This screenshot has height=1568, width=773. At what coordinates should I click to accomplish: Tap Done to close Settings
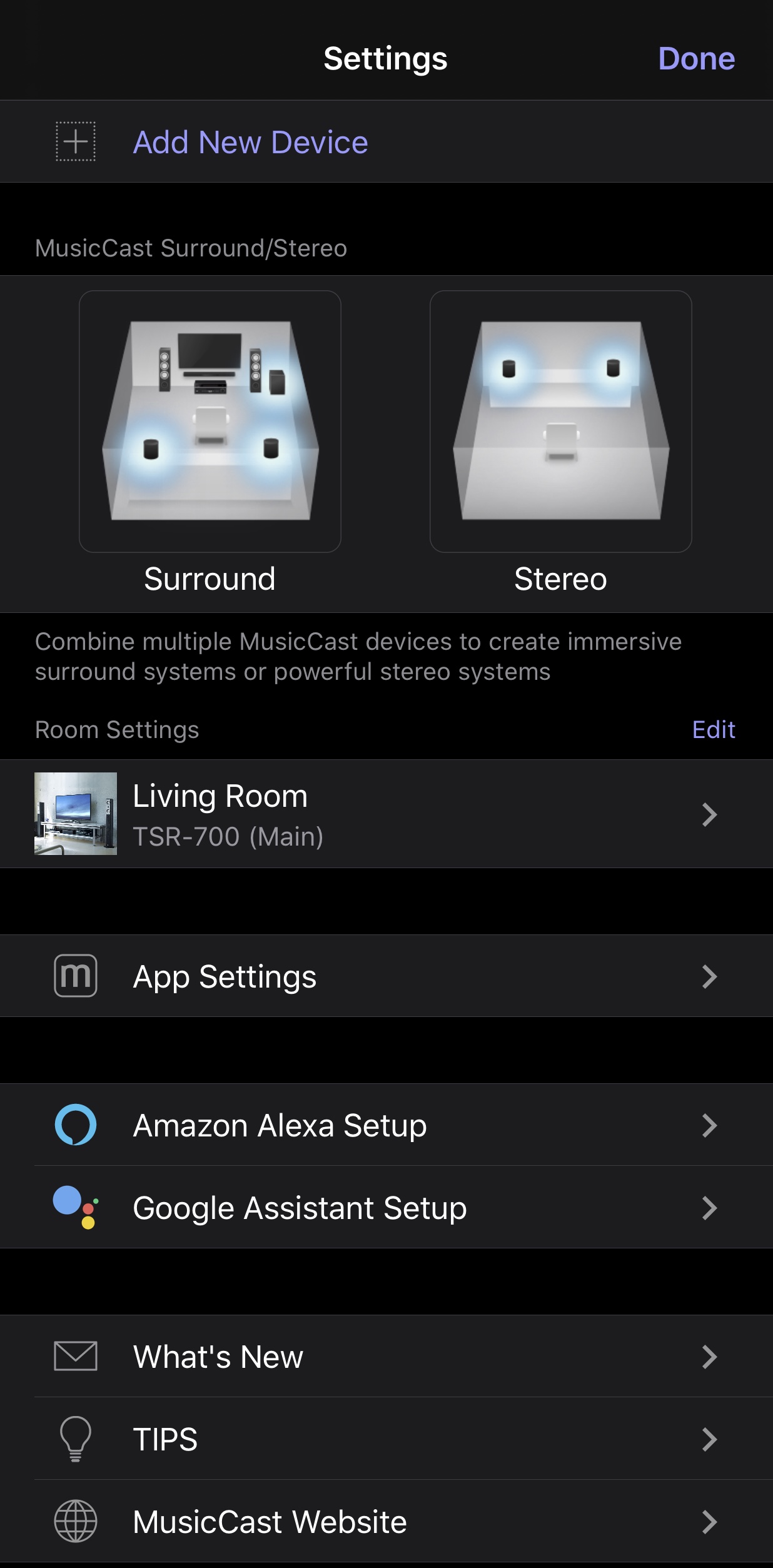coord(696,59)
